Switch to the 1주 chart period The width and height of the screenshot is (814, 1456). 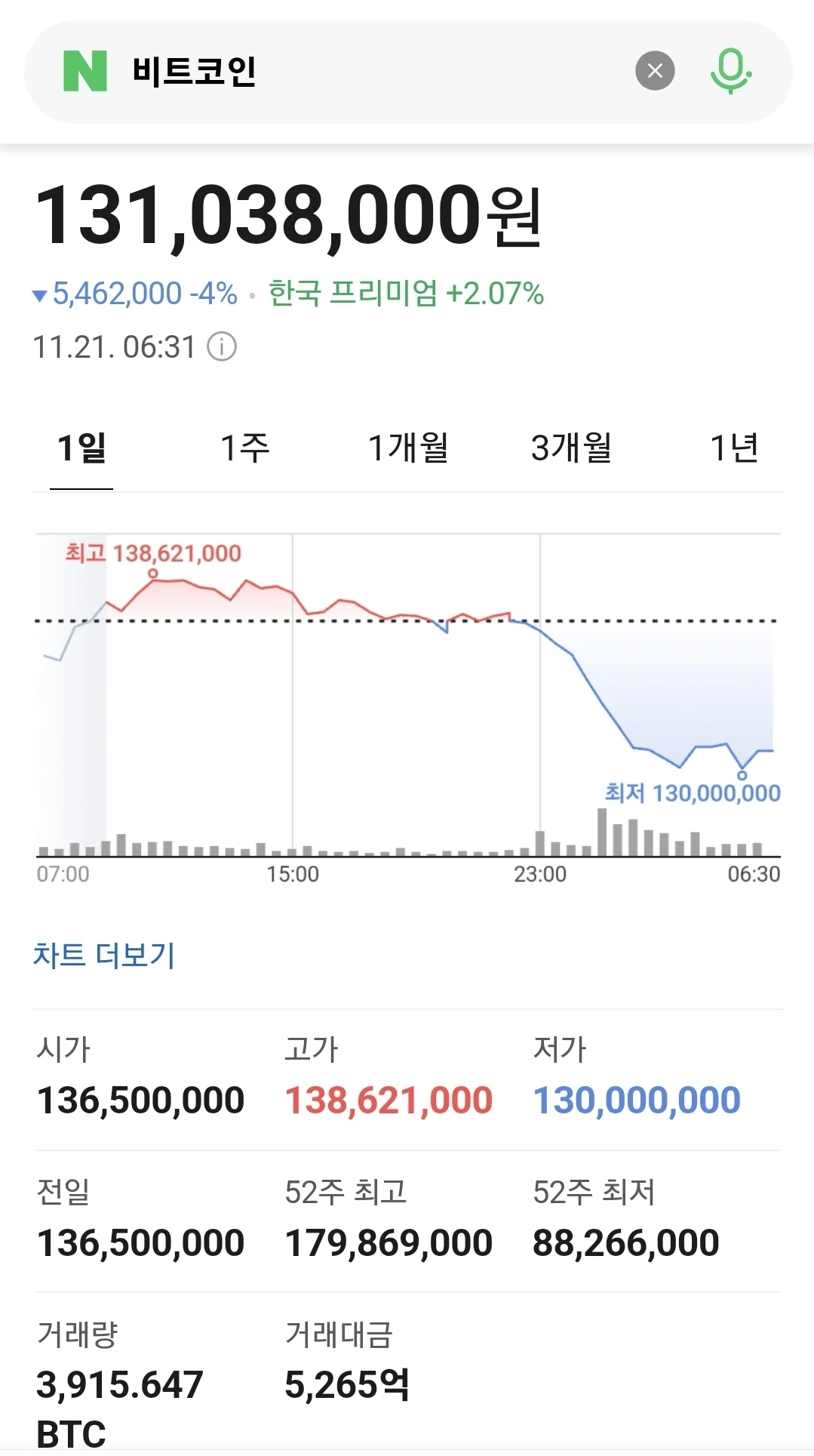[244, 448]
